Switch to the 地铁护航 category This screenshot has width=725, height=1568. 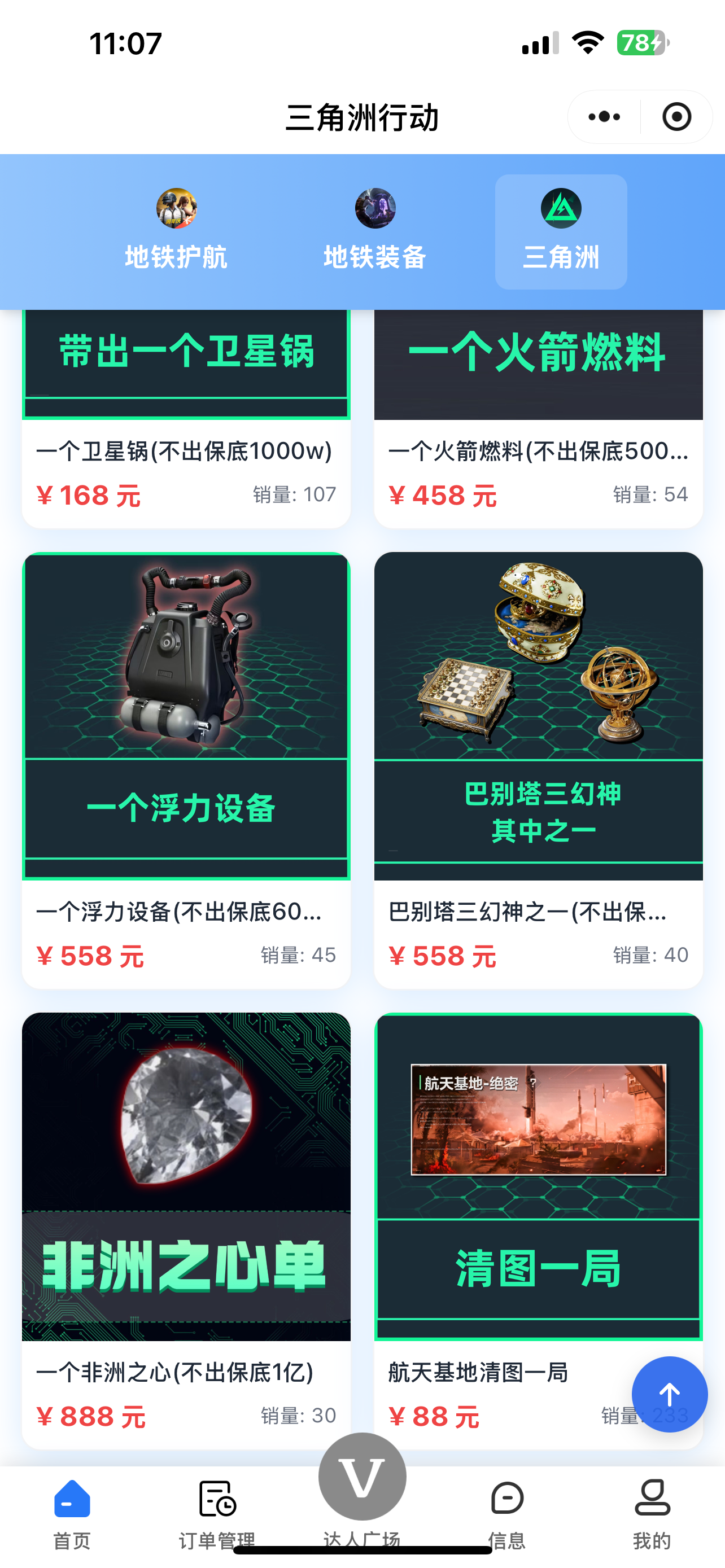pos(176,231)
